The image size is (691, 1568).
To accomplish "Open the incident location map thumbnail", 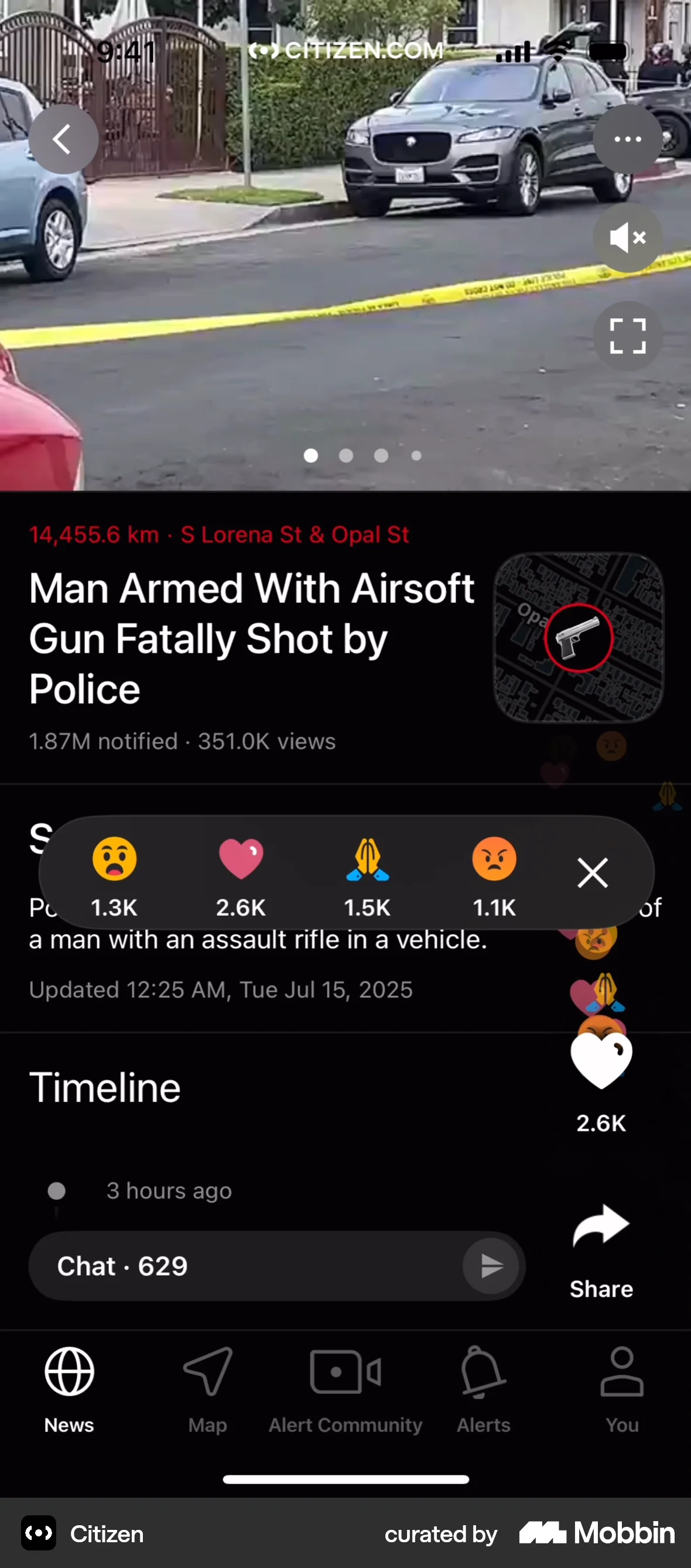I will [578, 638].
